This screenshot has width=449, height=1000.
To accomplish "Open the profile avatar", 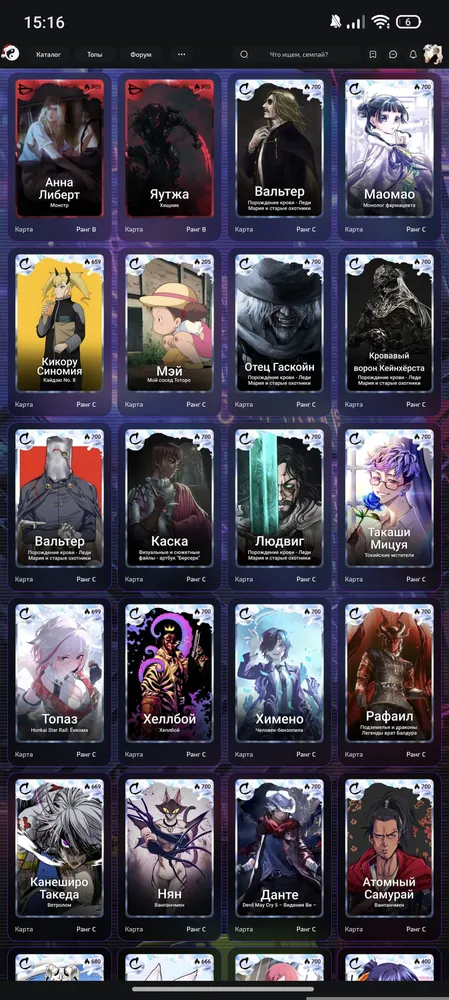I will [434, 55].
